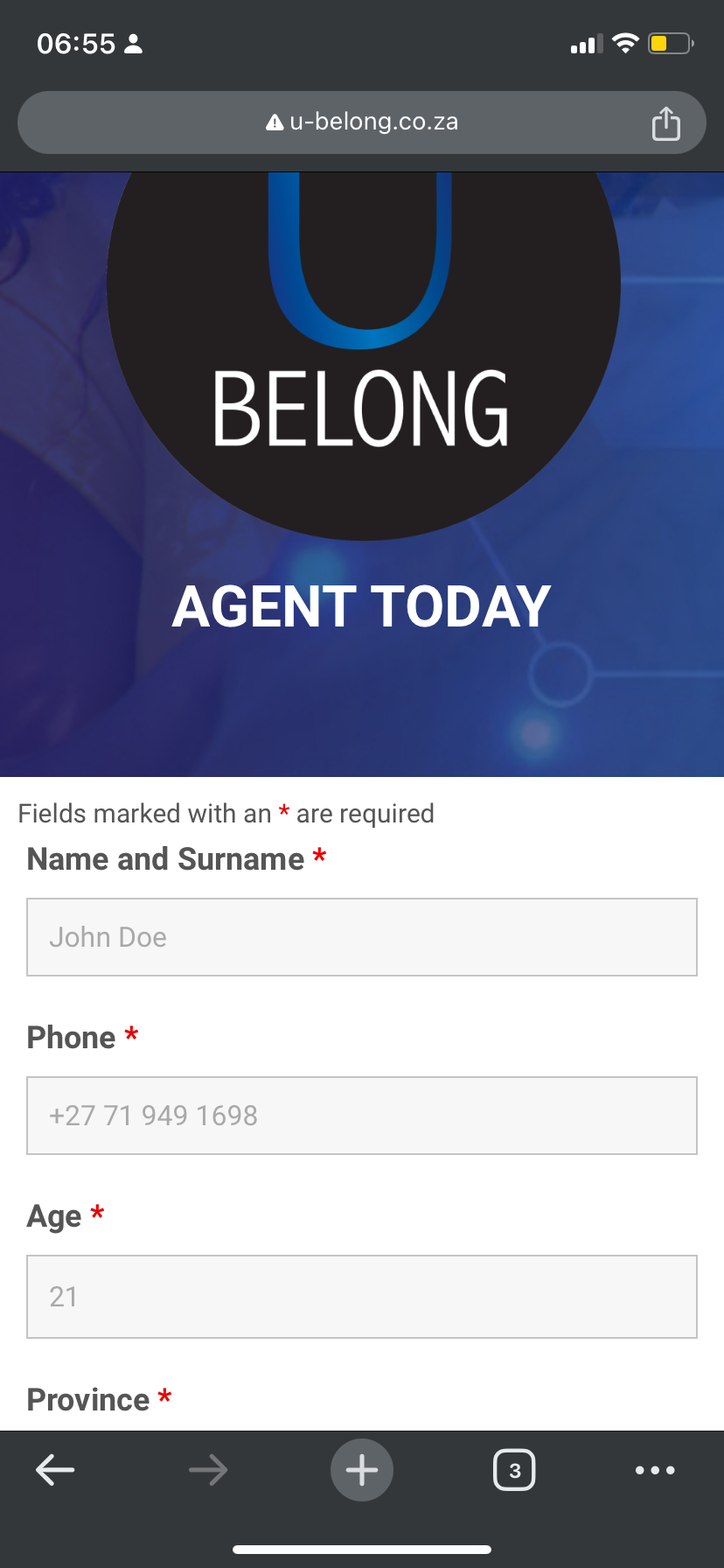Tap the new tab plus icon

(361, 1469)
